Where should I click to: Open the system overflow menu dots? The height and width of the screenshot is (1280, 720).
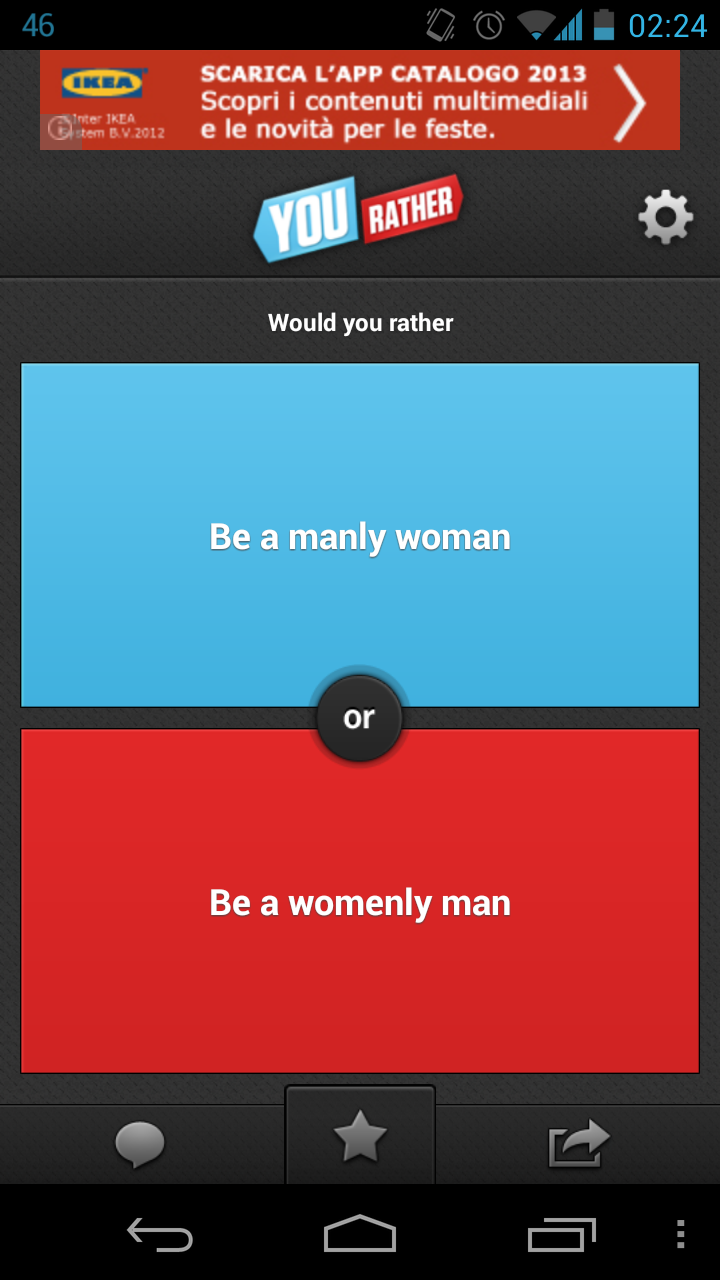coord(680,1234)
